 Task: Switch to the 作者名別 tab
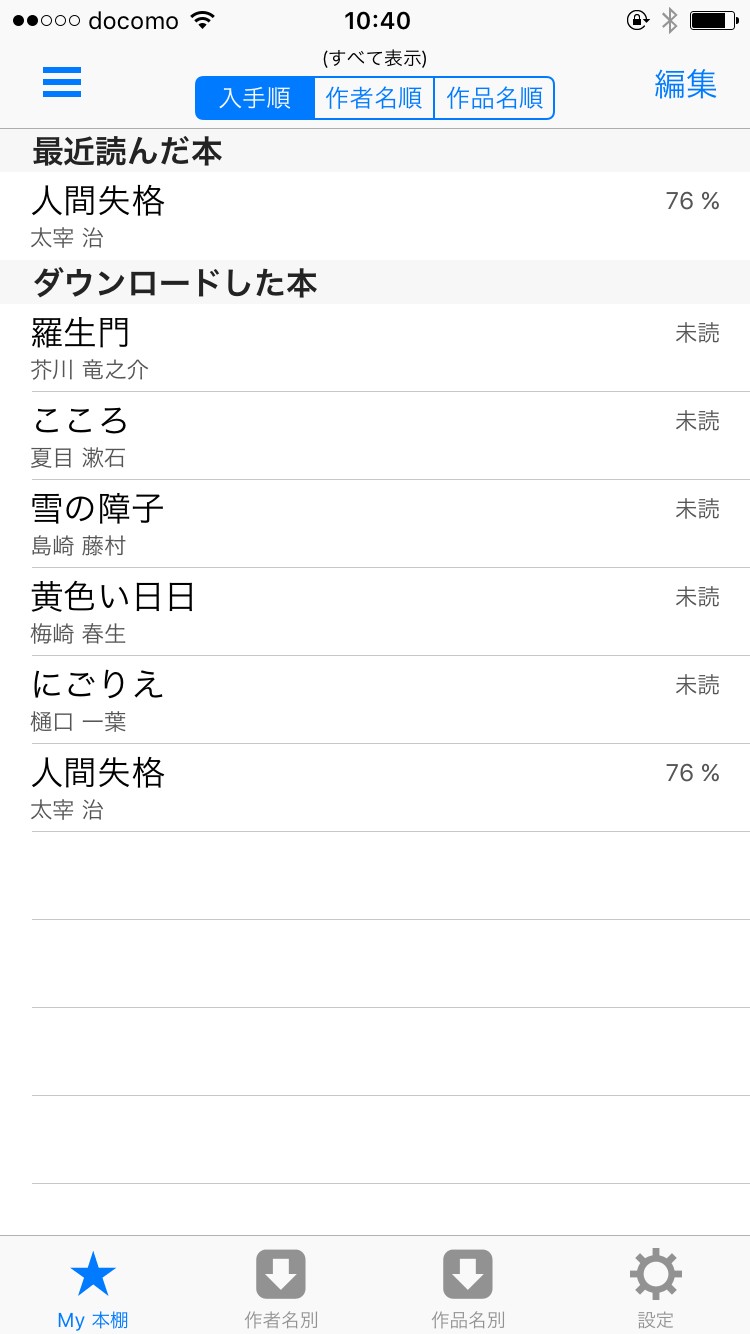pyautogui.click(x=281, y=1288)
